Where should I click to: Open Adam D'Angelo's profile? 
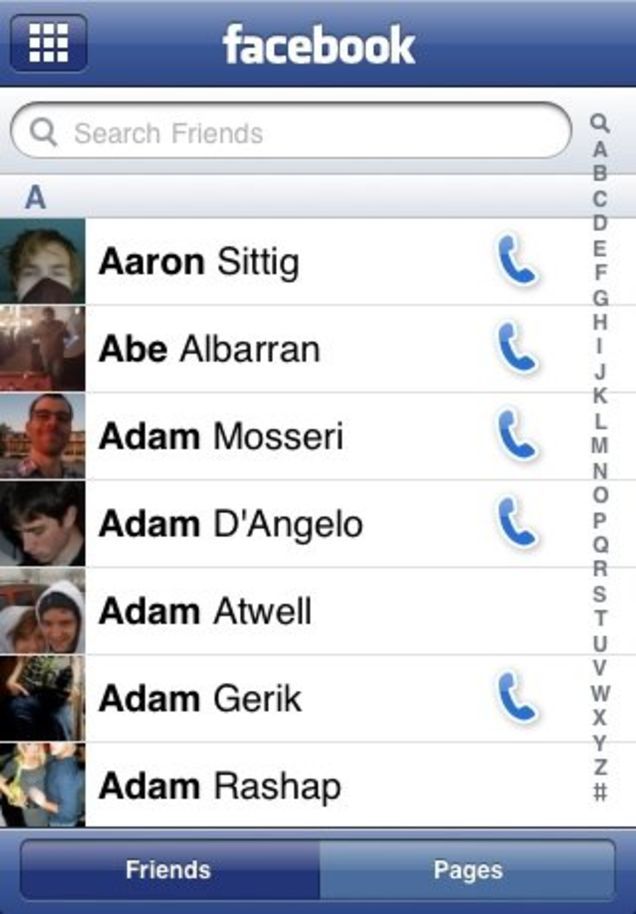[x=230, y=523]
